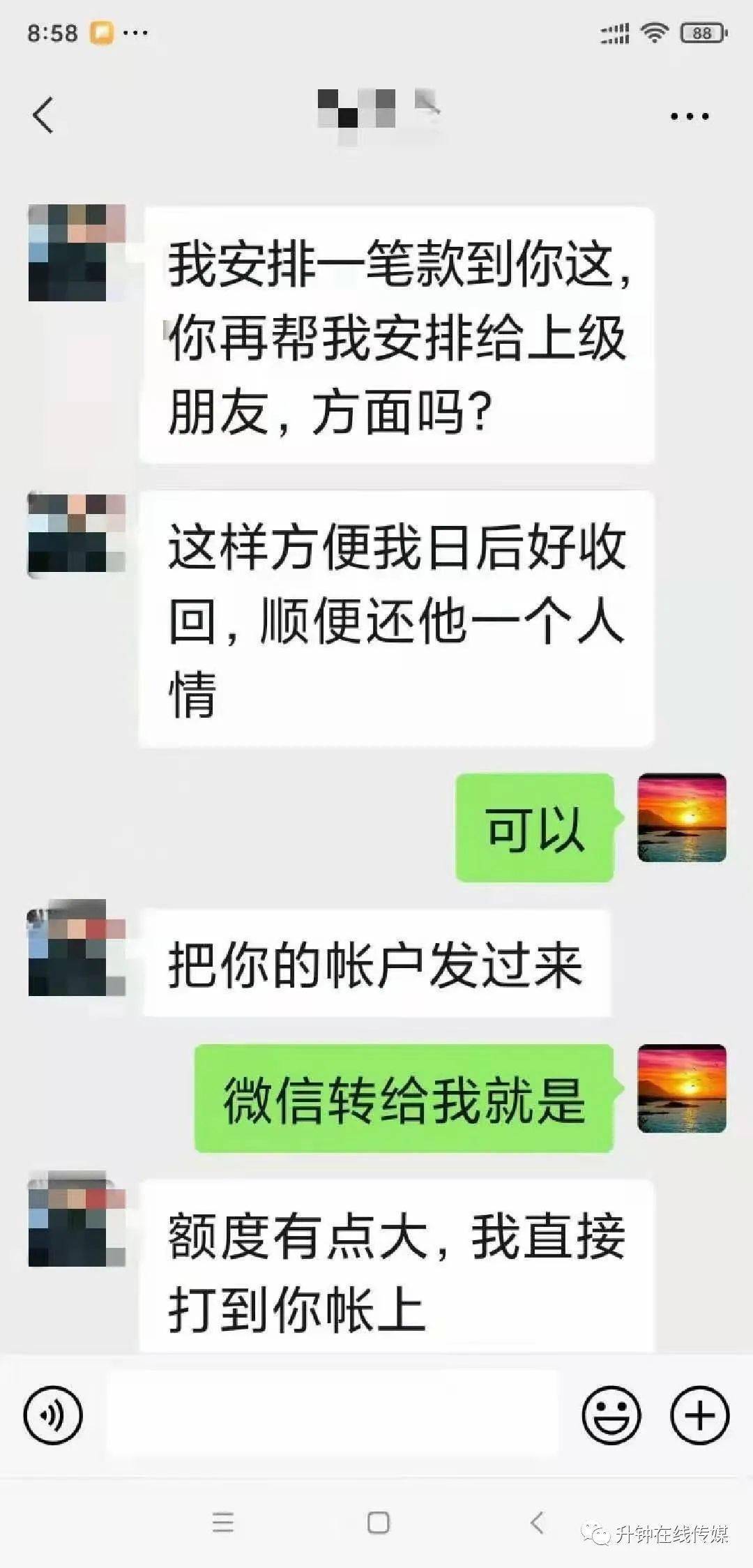The height and width of the screenshot is (1568, 753).
Task: Open sender avatar beside 把你的帐户发过来
Action: pyautogui.click(x=77, y=948)
